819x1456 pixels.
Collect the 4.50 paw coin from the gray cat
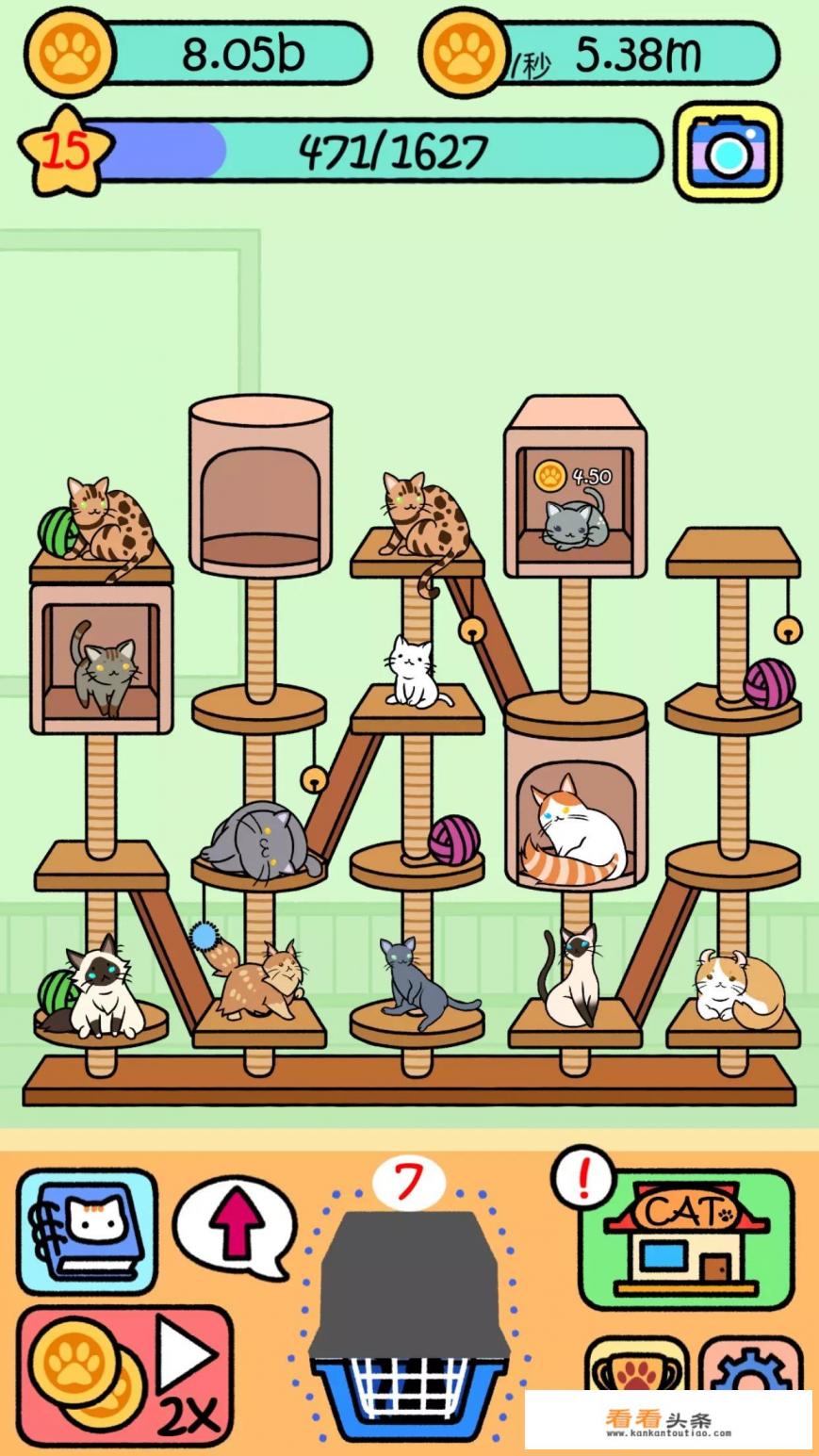[x=549, y=476]
